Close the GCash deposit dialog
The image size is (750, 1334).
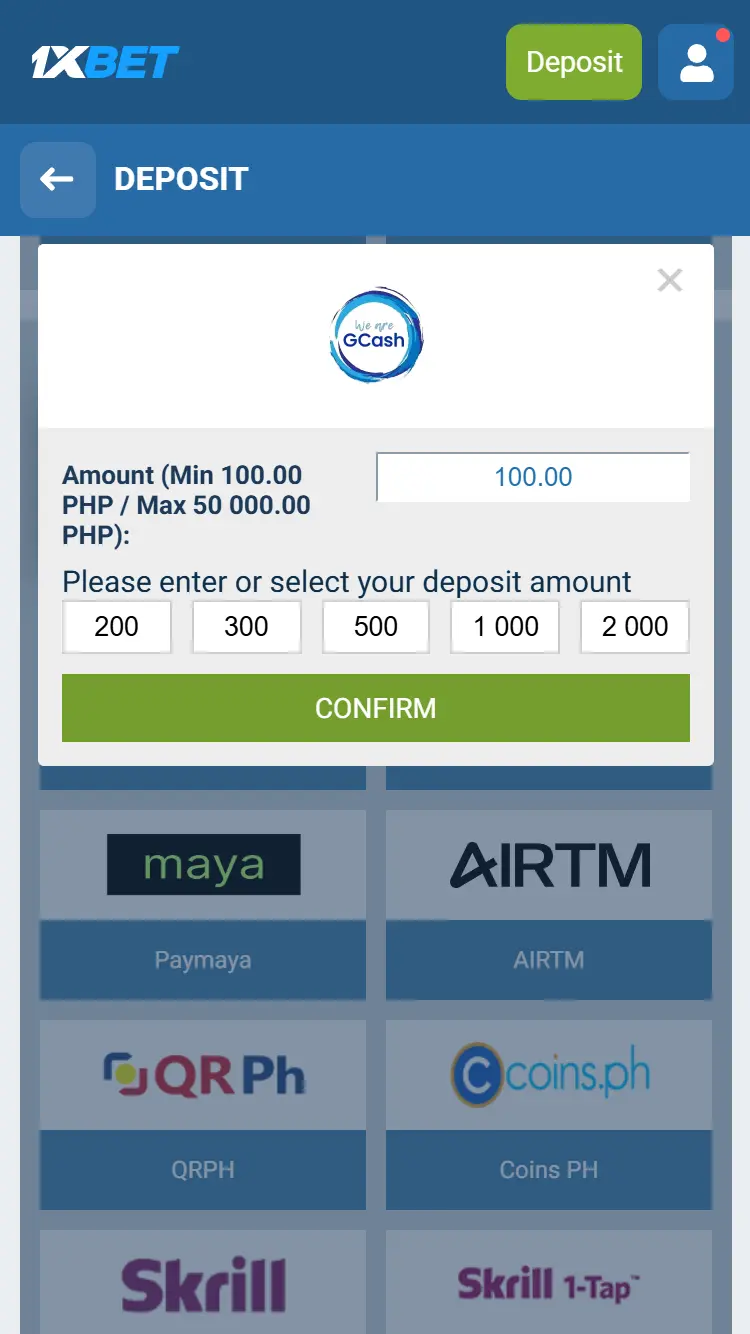669,280
